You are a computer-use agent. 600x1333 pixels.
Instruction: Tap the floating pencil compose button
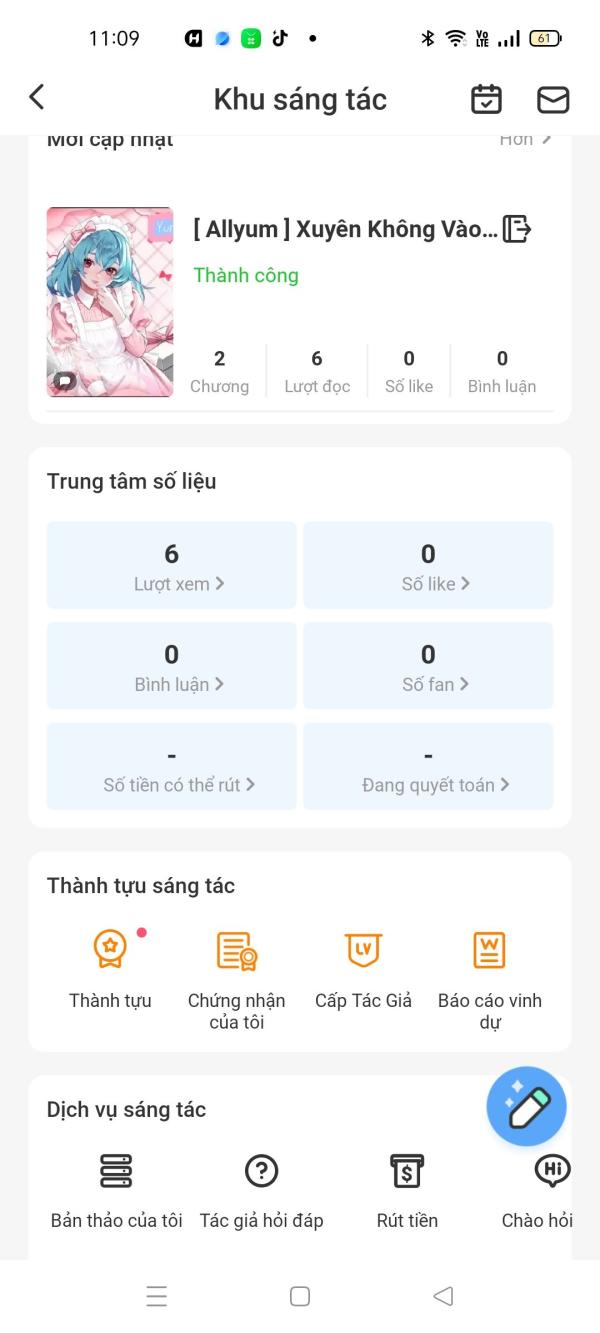click(x=527, y=1106)
